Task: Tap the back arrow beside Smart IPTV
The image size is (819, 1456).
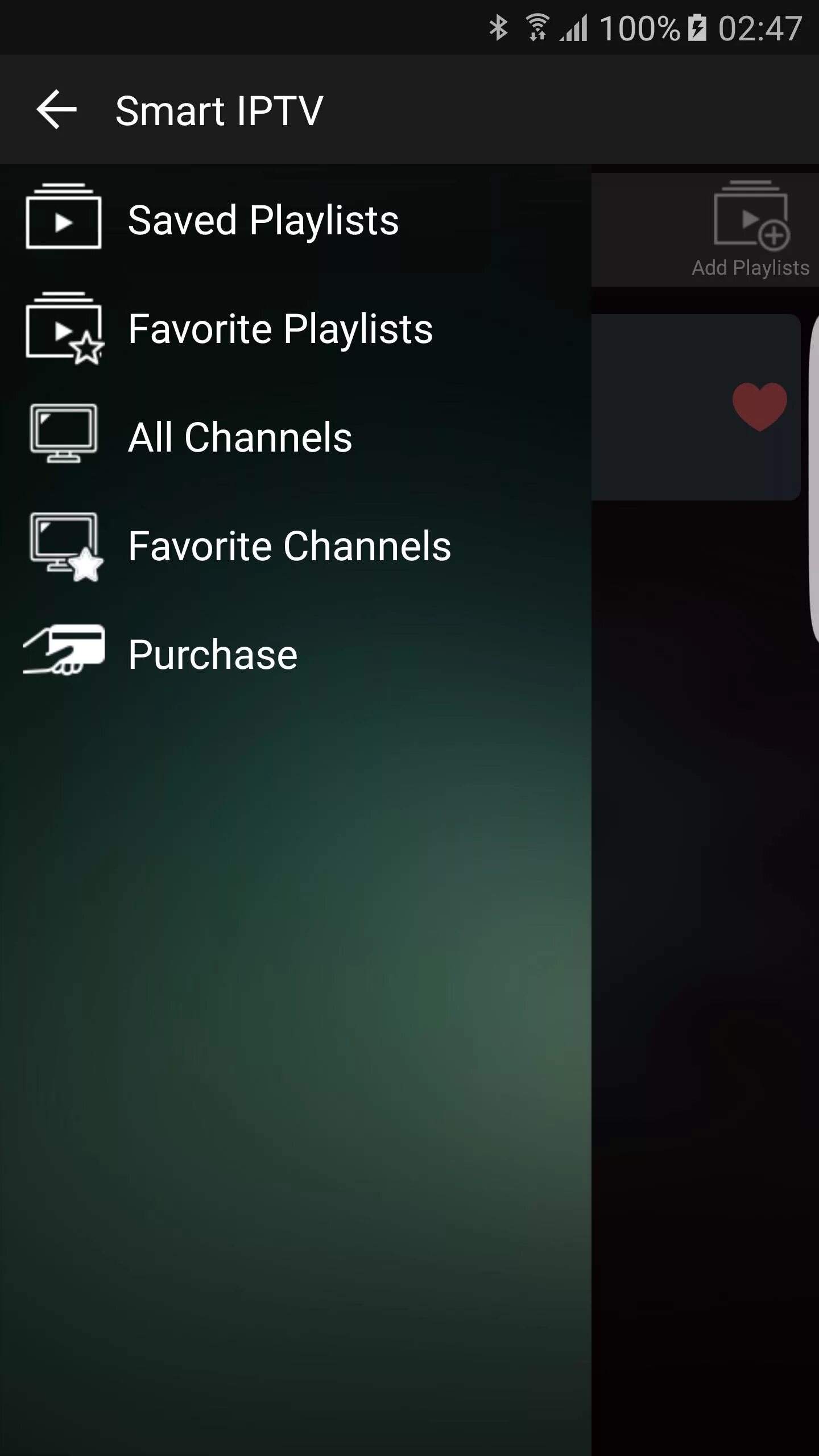Action: pos(56,109)
